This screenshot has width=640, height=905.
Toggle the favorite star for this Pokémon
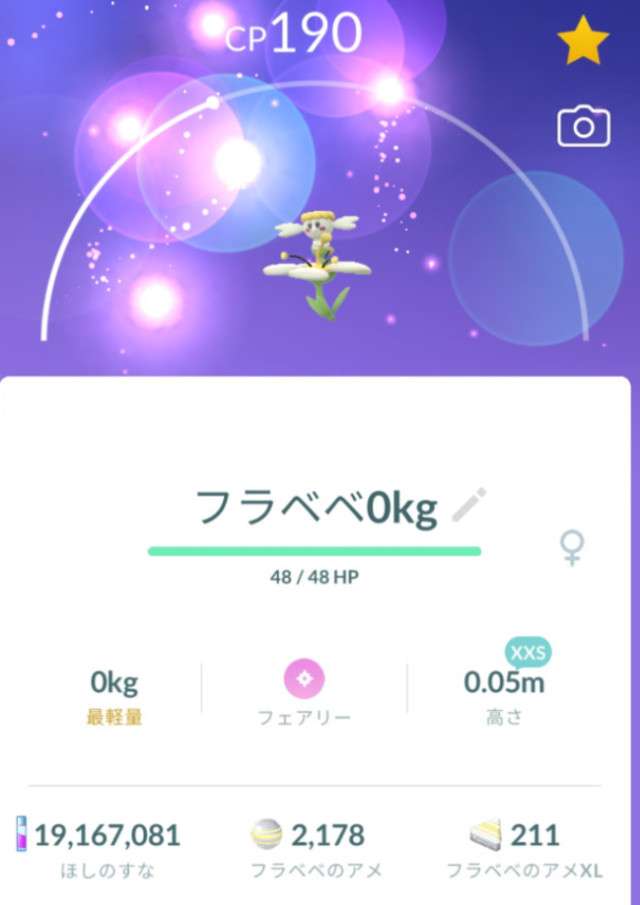pos(582,42)
